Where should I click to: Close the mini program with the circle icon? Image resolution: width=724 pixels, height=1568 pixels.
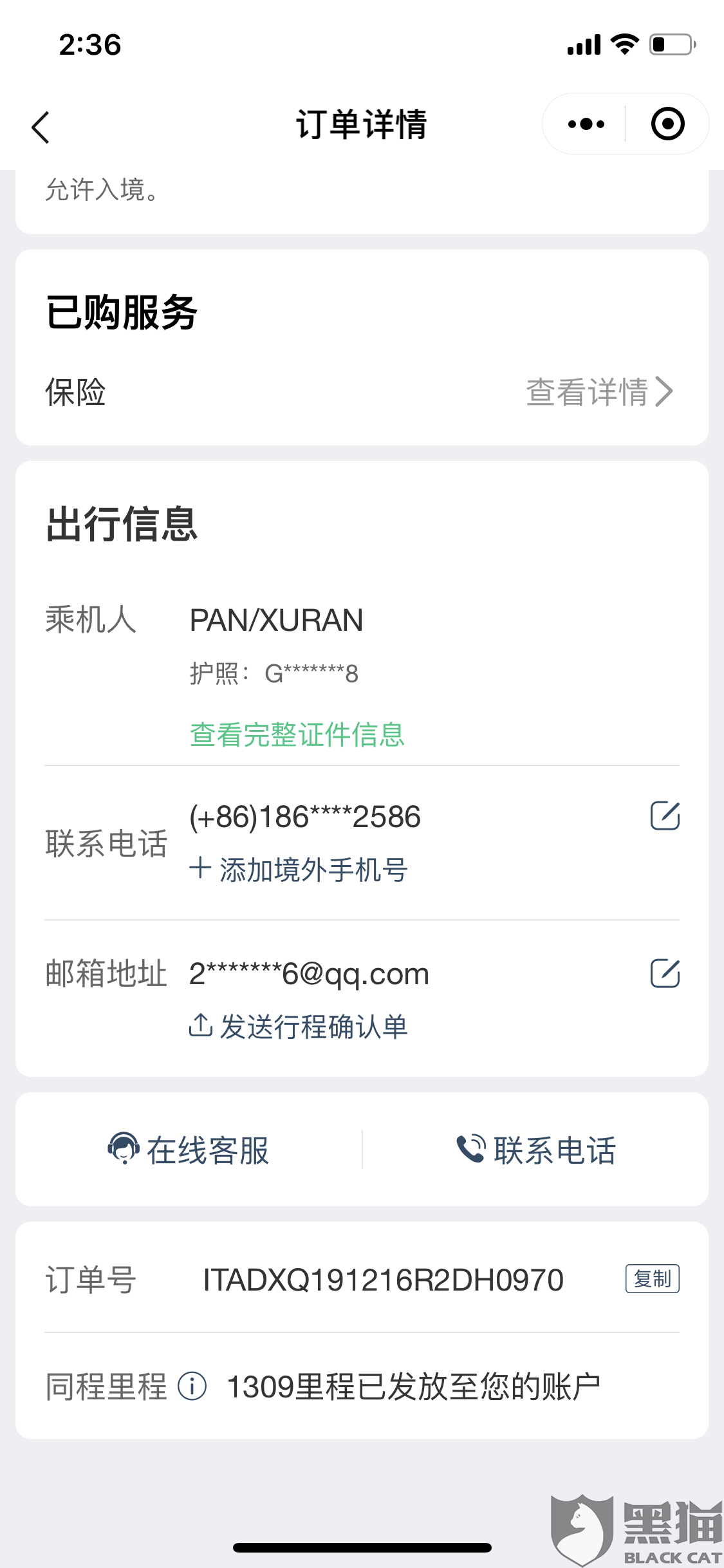point(667,124)
